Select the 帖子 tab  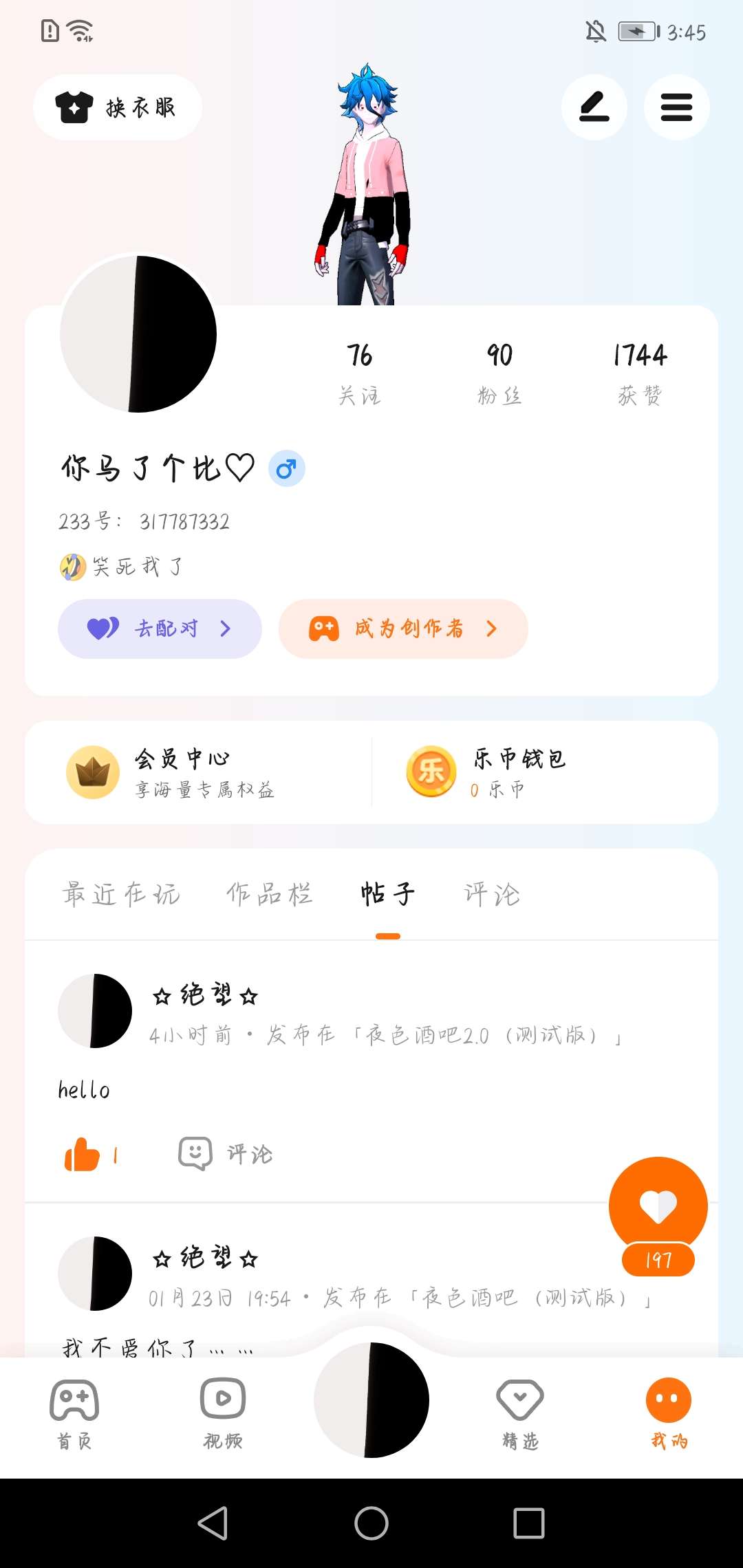388,894
